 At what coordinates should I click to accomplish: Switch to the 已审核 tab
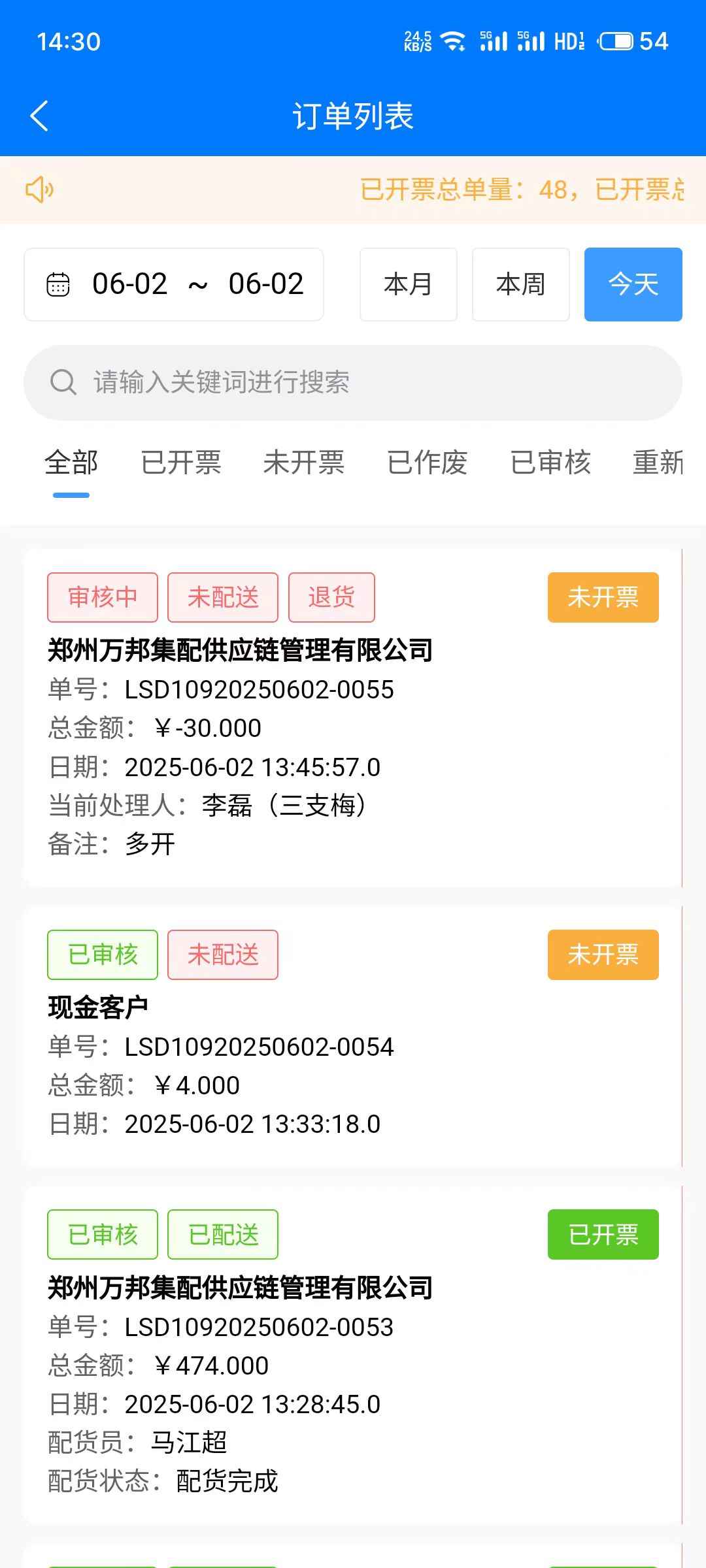coord(550,463)
